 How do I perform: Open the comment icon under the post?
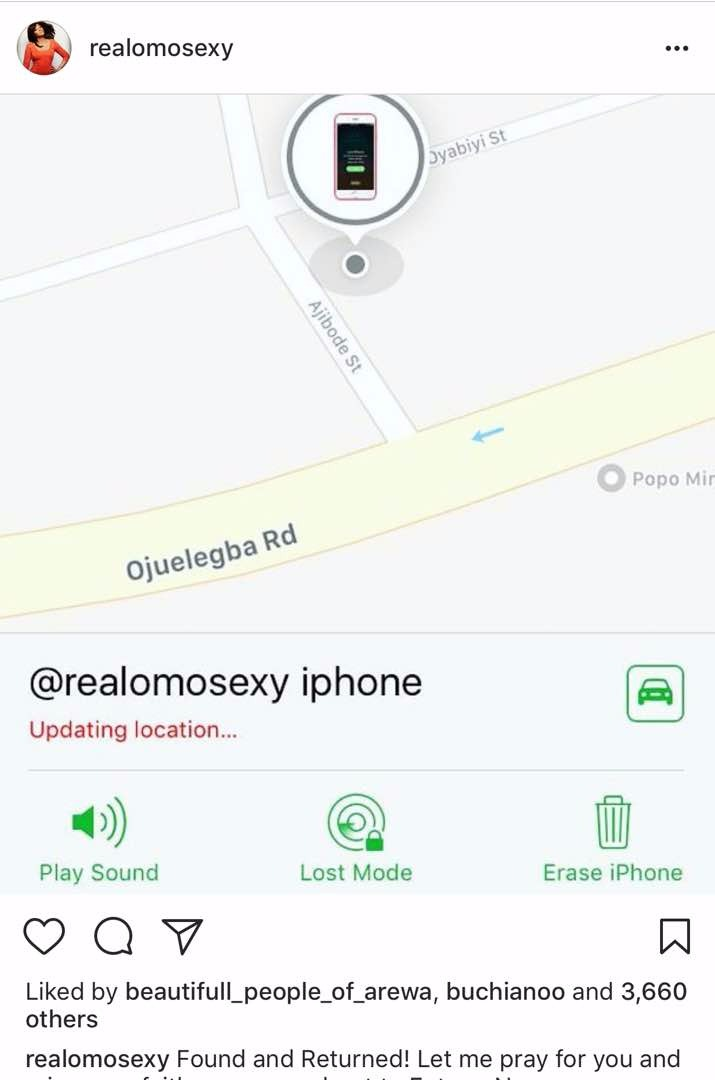(113, 936)
